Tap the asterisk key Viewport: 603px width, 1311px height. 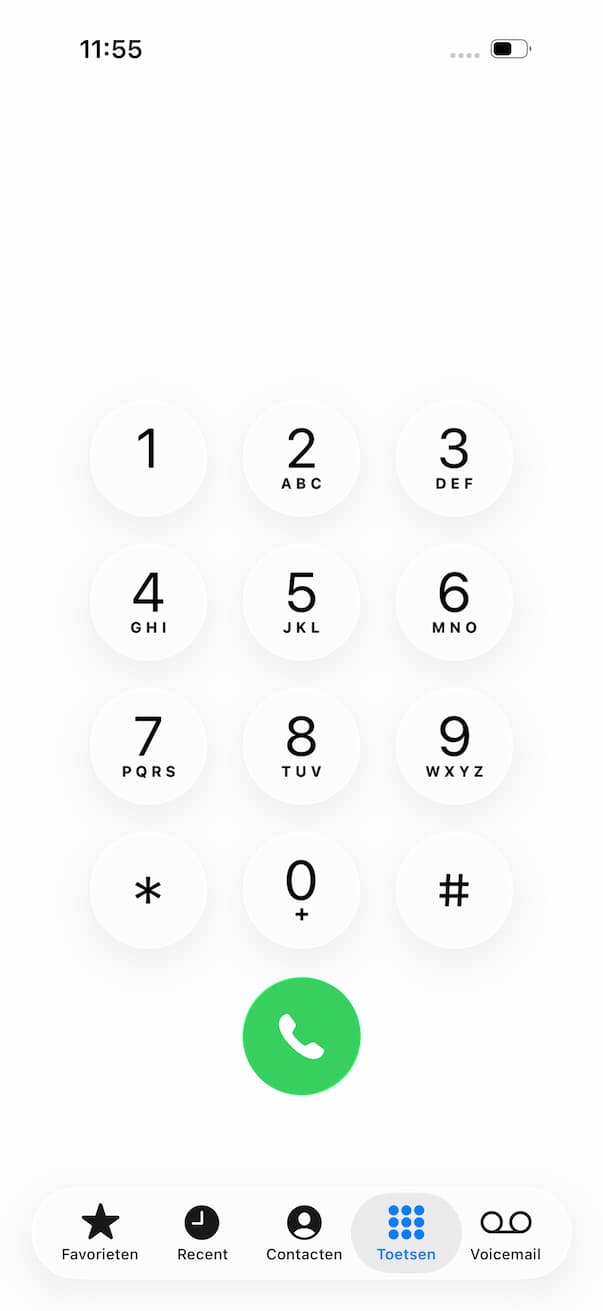tap(148, 890)
